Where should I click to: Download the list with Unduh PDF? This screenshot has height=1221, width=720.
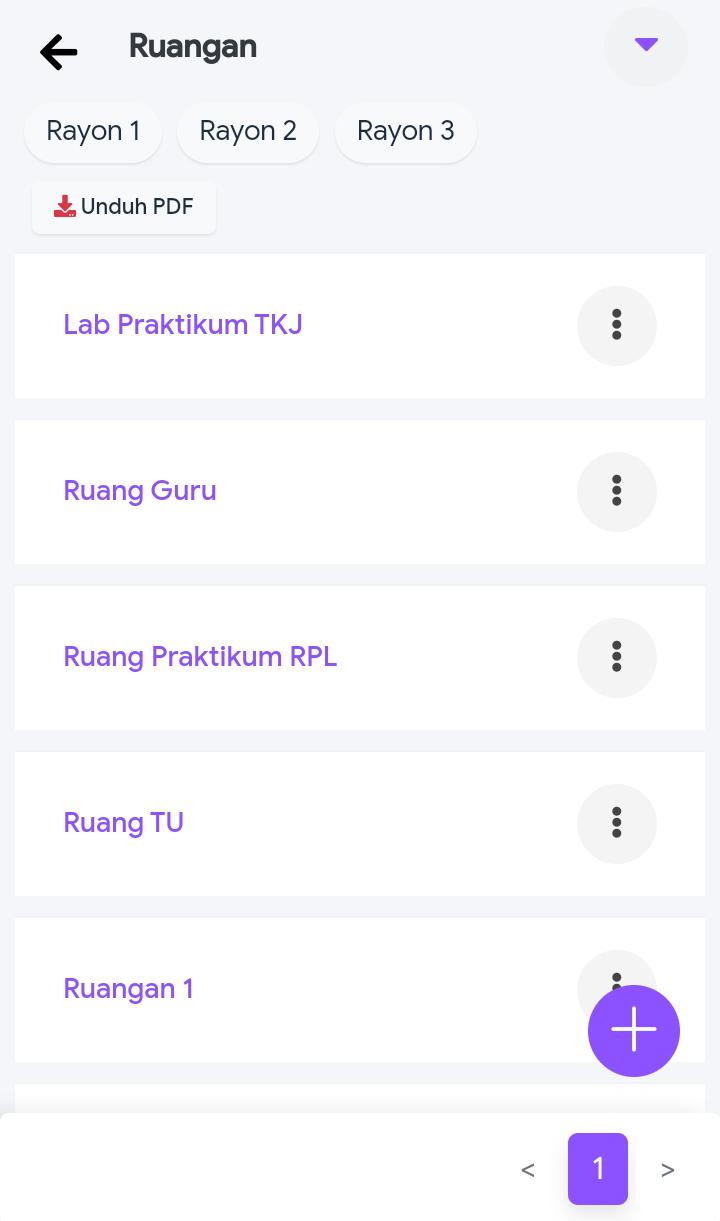pyautogui.click(x=124, y=207)
